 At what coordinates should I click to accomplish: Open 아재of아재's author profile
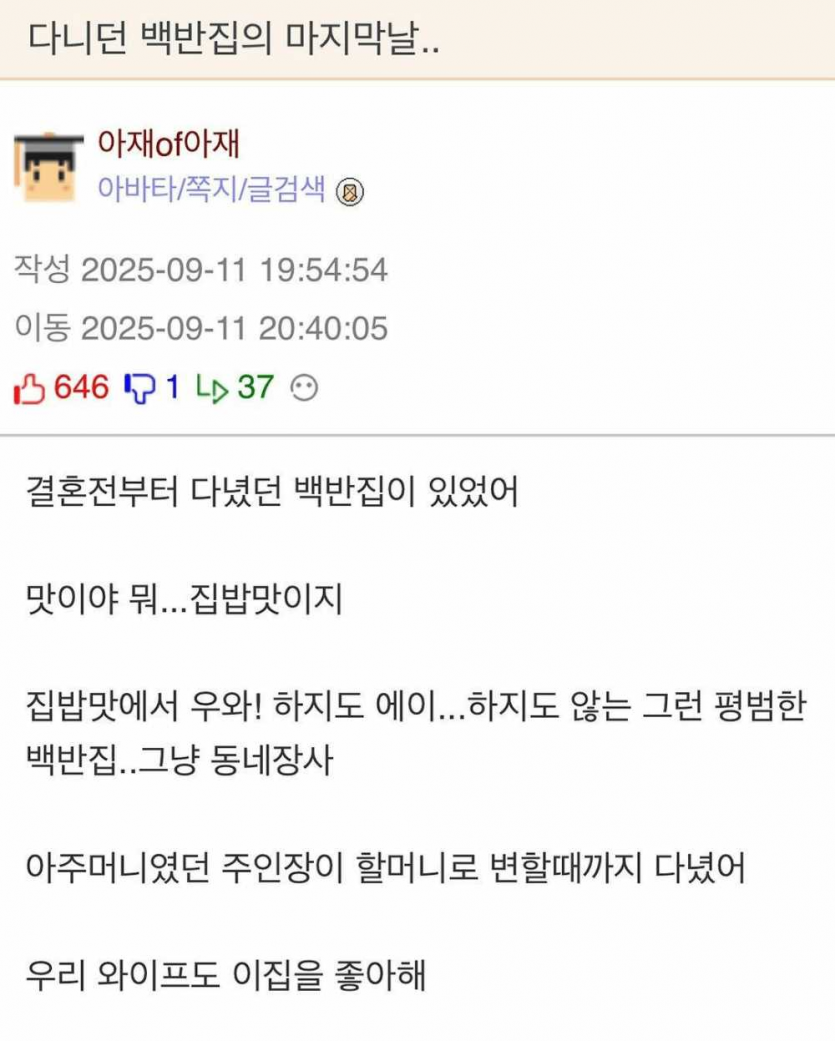coord(168,144)
